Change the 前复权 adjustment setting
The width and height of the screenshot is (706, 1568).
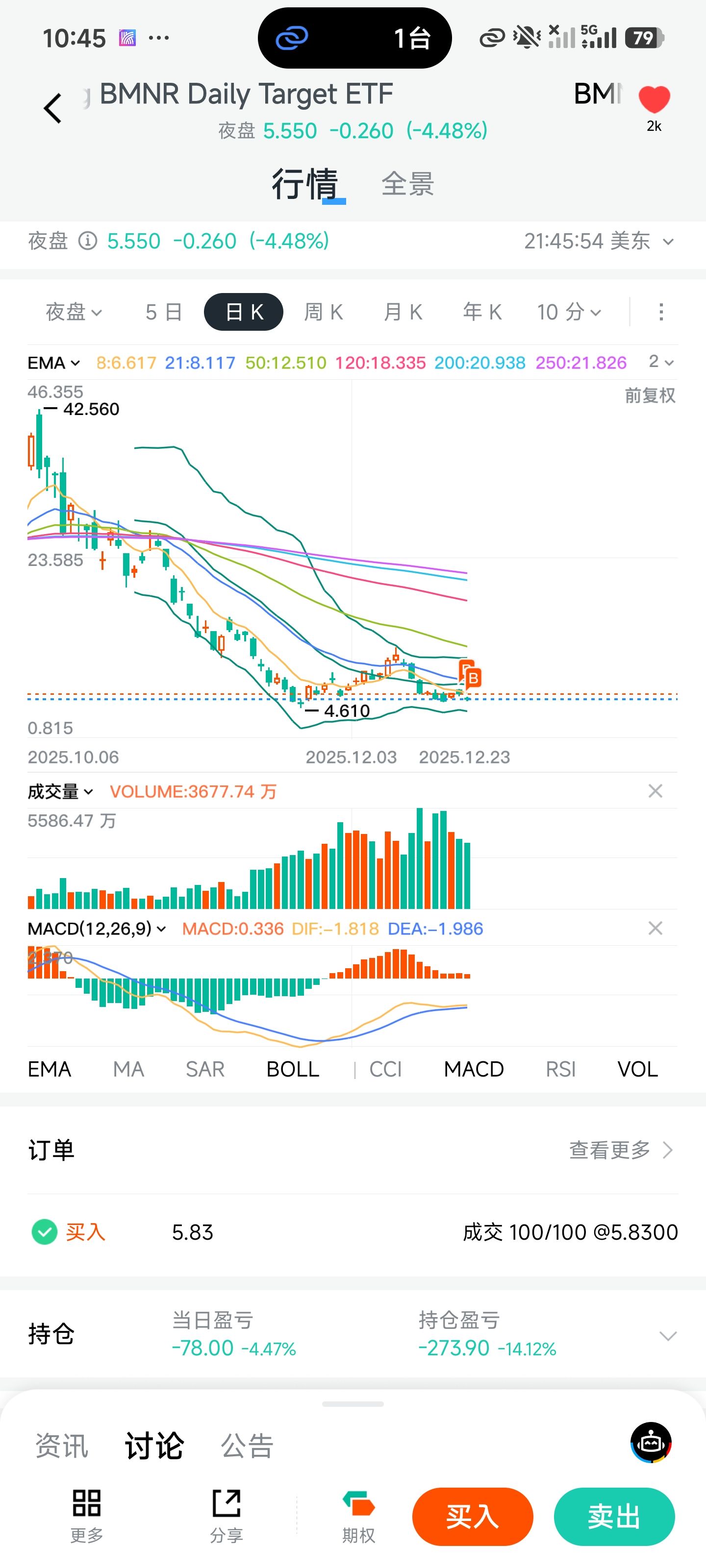pyautogui.click(x=649, y=395)
